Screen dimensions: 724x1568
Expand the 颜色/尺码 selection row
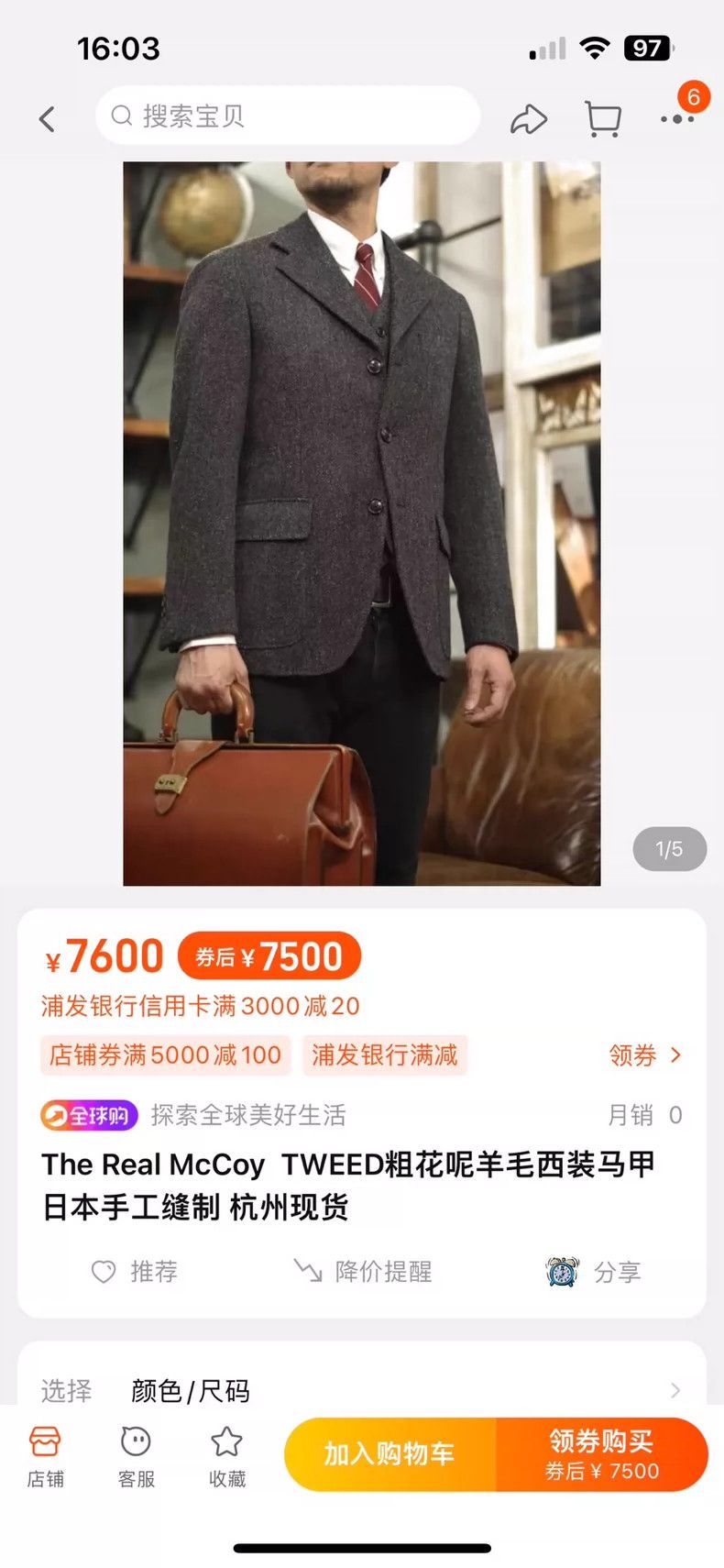point(361,1390)
